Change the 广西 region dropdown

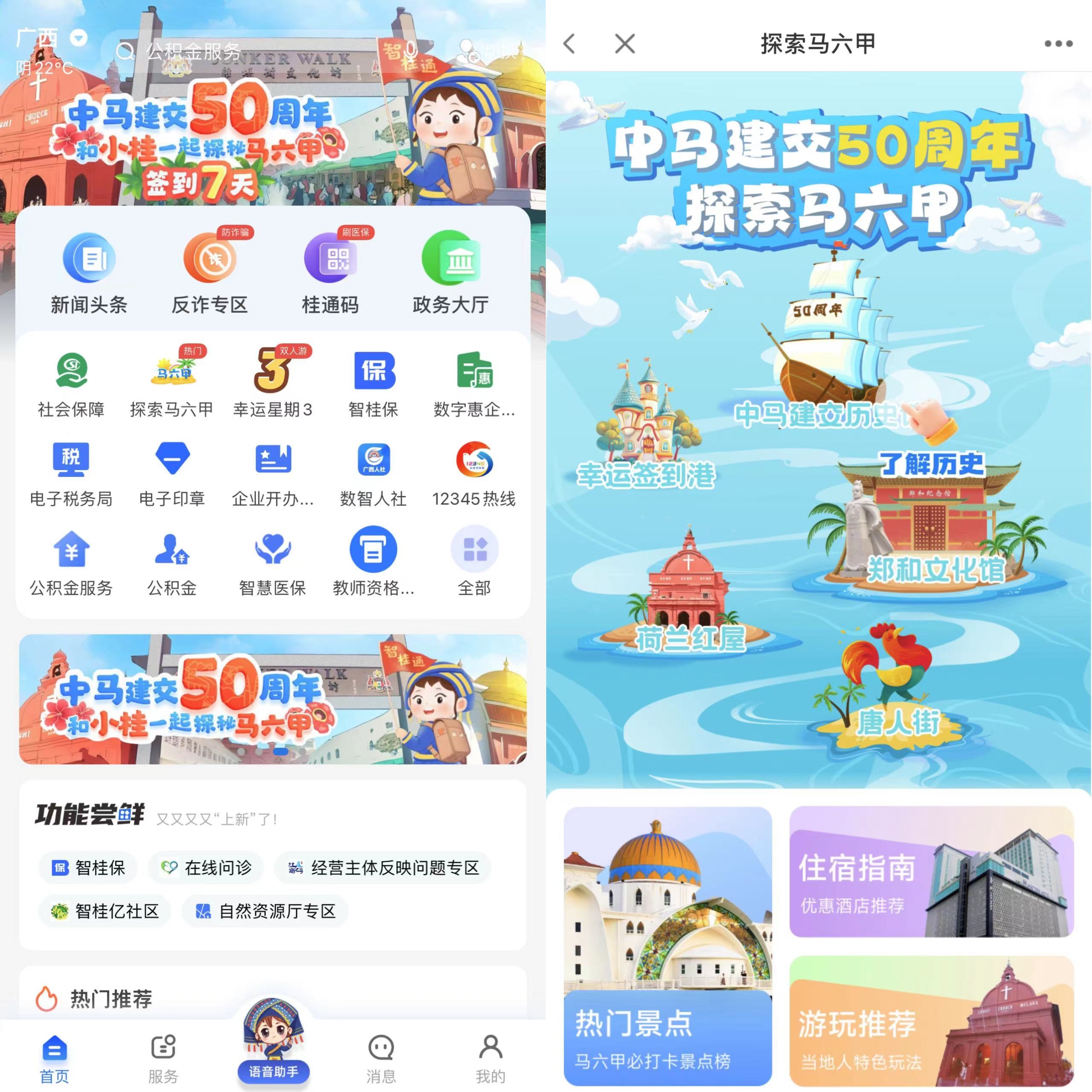(x=78, y=38)
